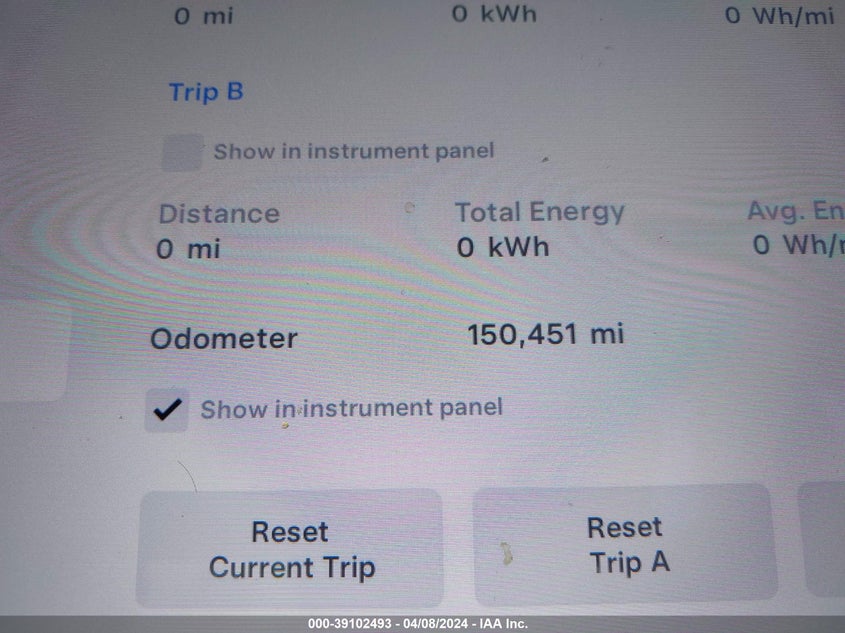Tap the blue Trip B name
The image size is (845, 633).
click(206, 92)
